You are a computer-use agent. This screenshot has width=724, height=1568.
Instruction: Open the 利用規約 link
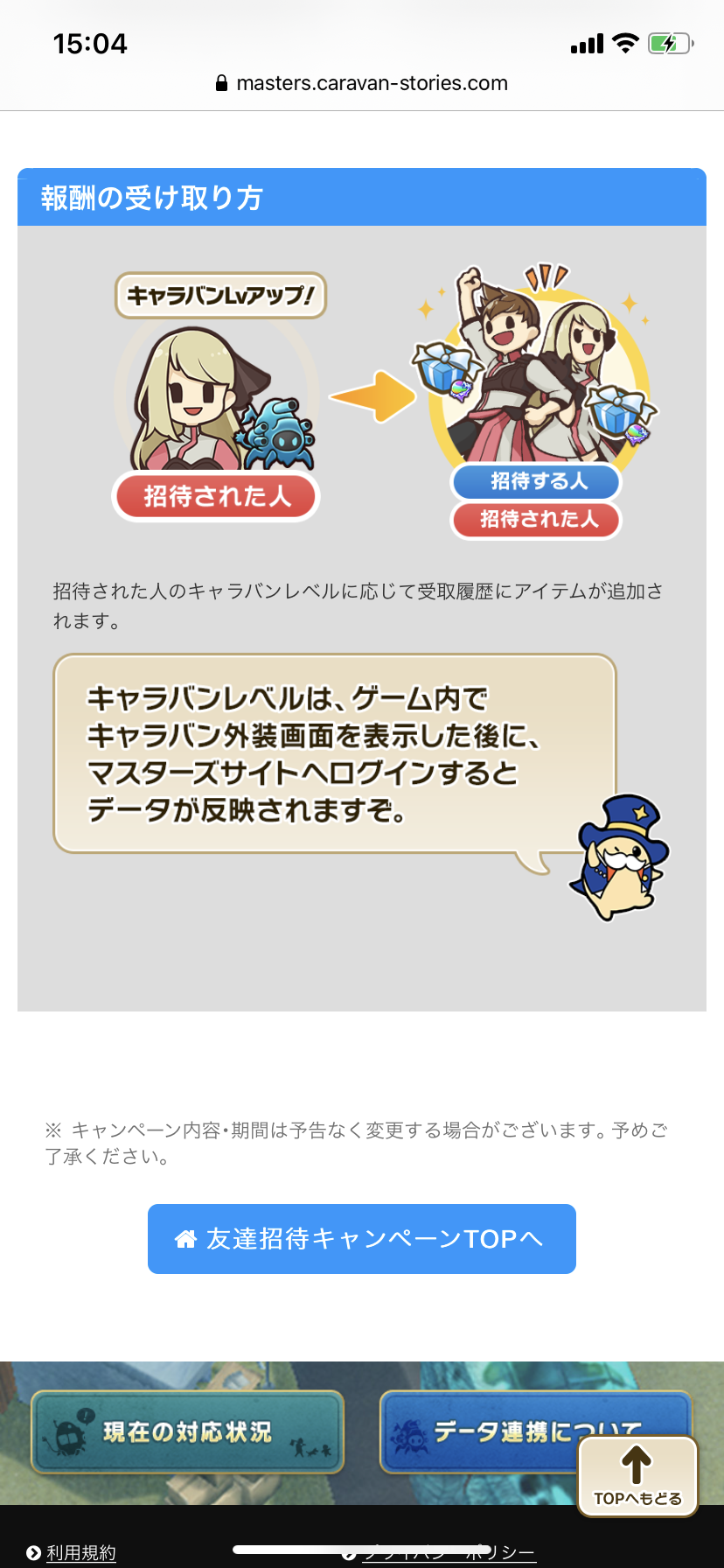[80, 1552]
